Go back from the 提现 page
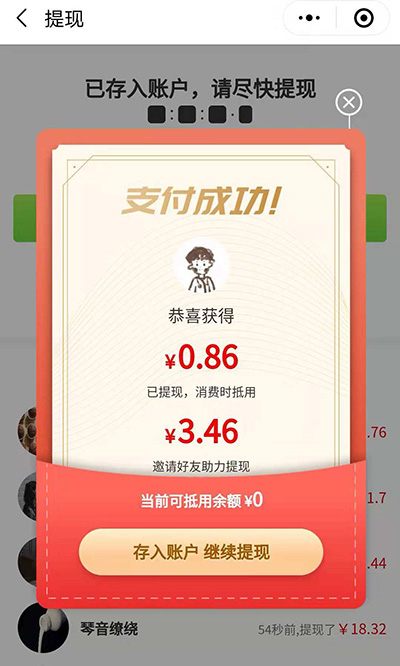400x666 pixels. point(21,19)
